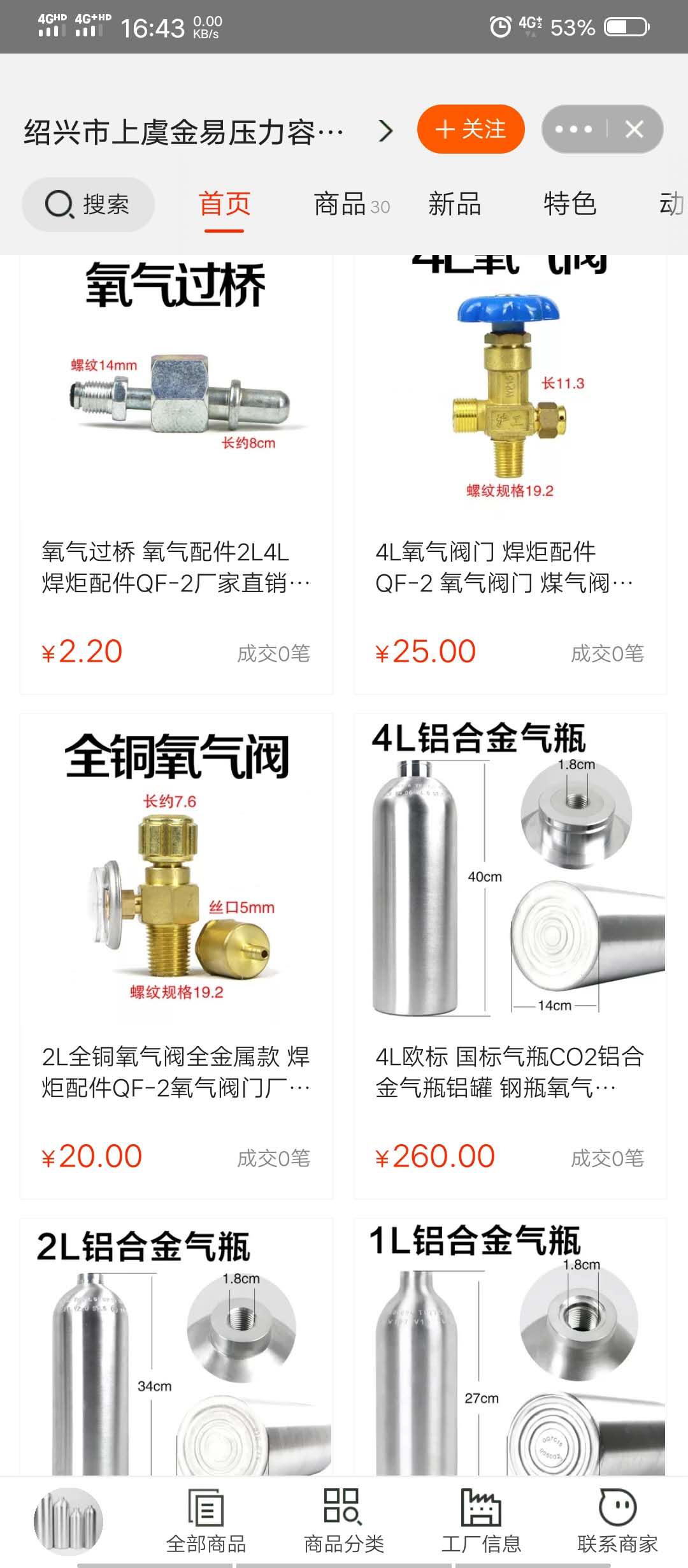Screen dimensions: 688x1568
Task: Open the three-dot mini program menu
Action: click(x=573, y=129)
